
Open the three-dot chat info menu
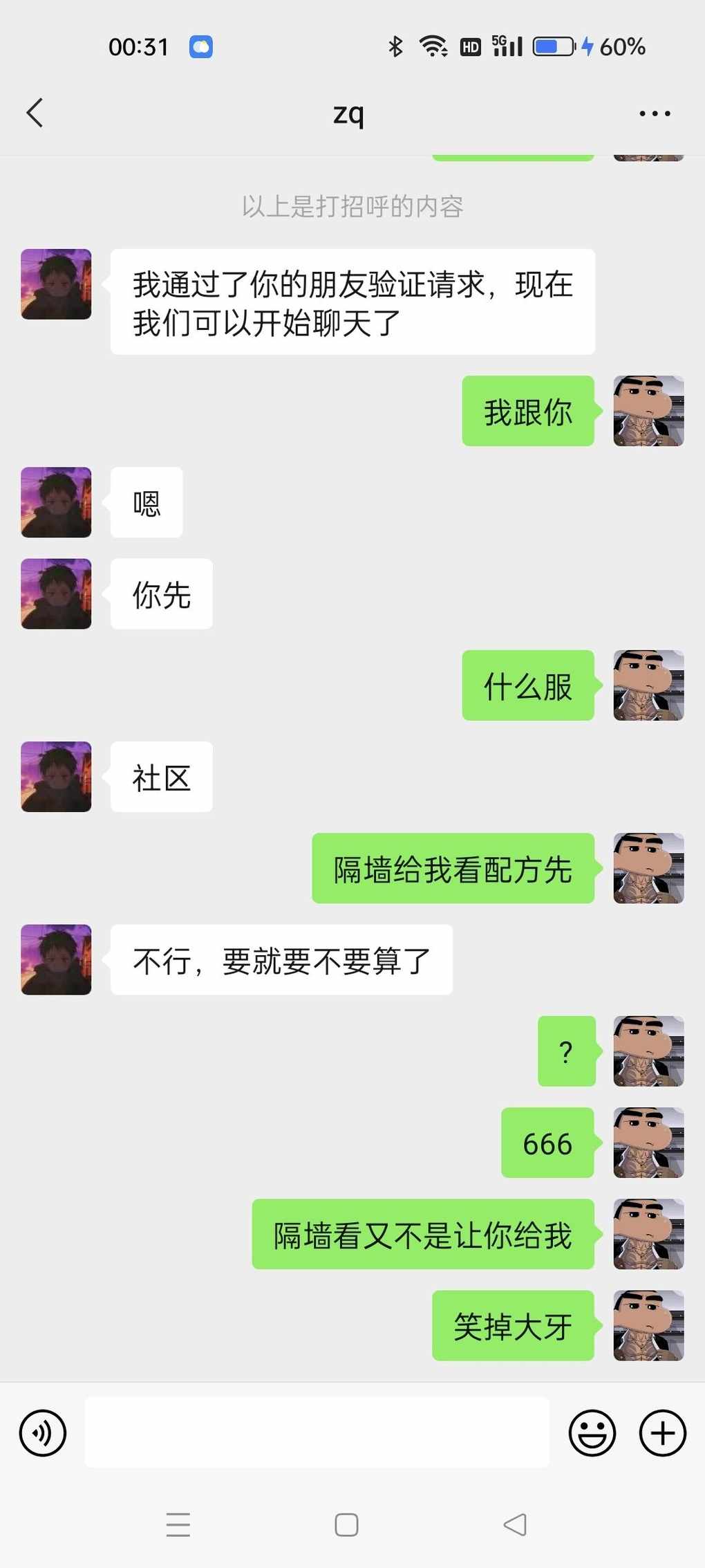tap(654, 113)
